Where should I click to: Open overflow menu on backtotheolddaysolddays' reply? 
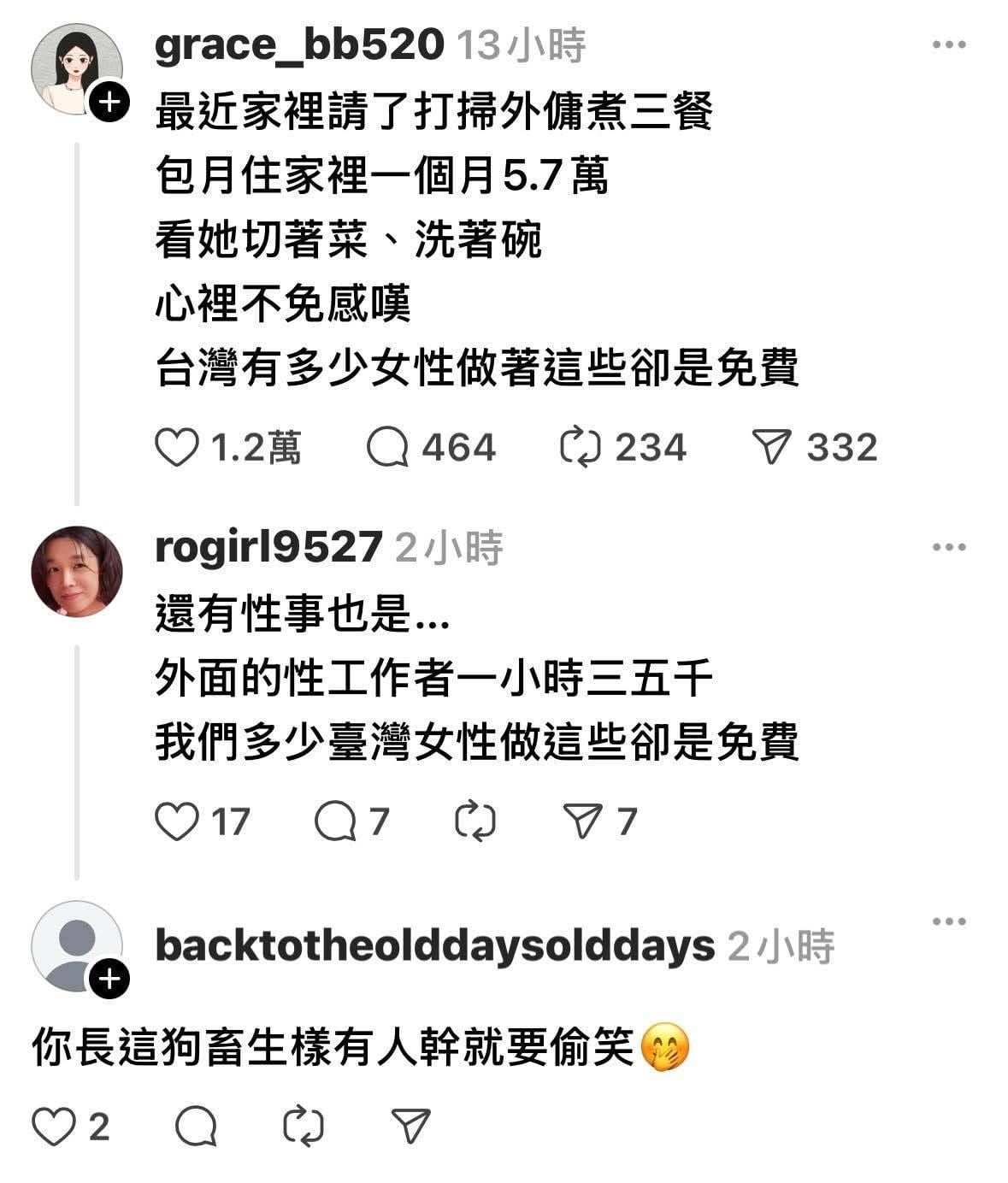point(948,921)
